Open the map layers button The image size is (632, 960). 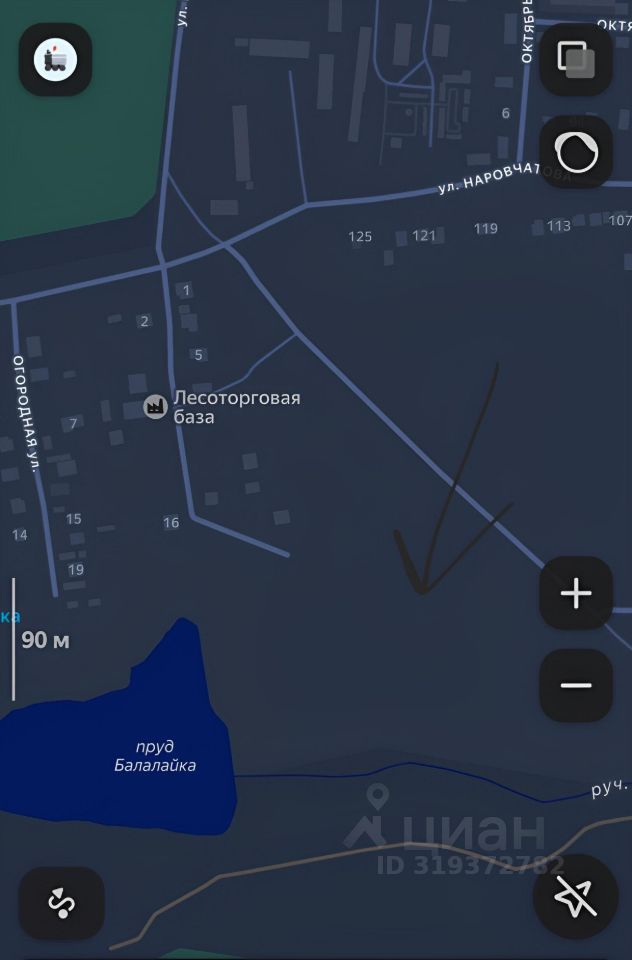[575, 60]
